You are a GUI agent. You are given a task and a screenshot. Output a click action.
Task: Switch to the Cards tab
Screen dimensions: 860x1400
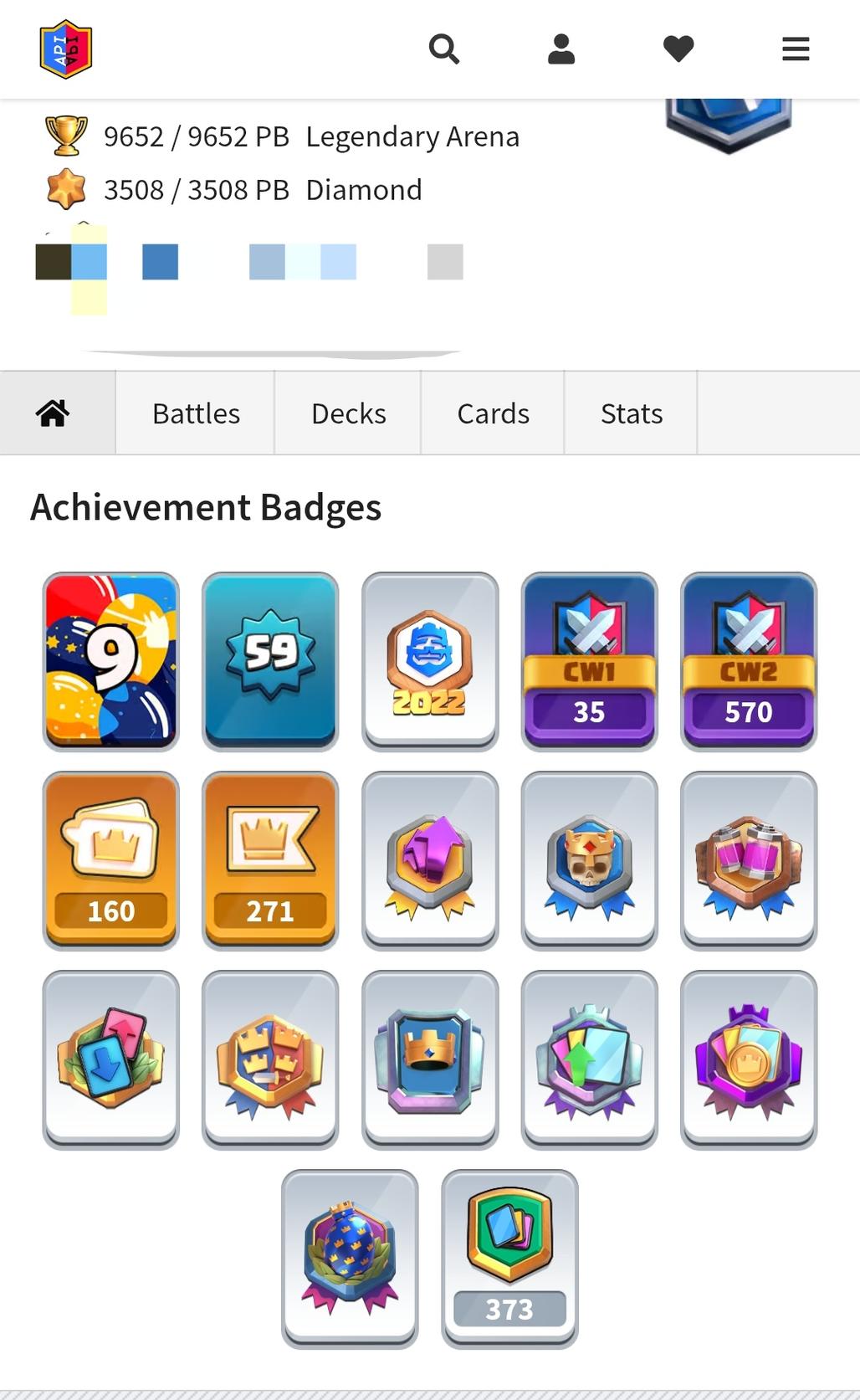[x=493, y=413]
